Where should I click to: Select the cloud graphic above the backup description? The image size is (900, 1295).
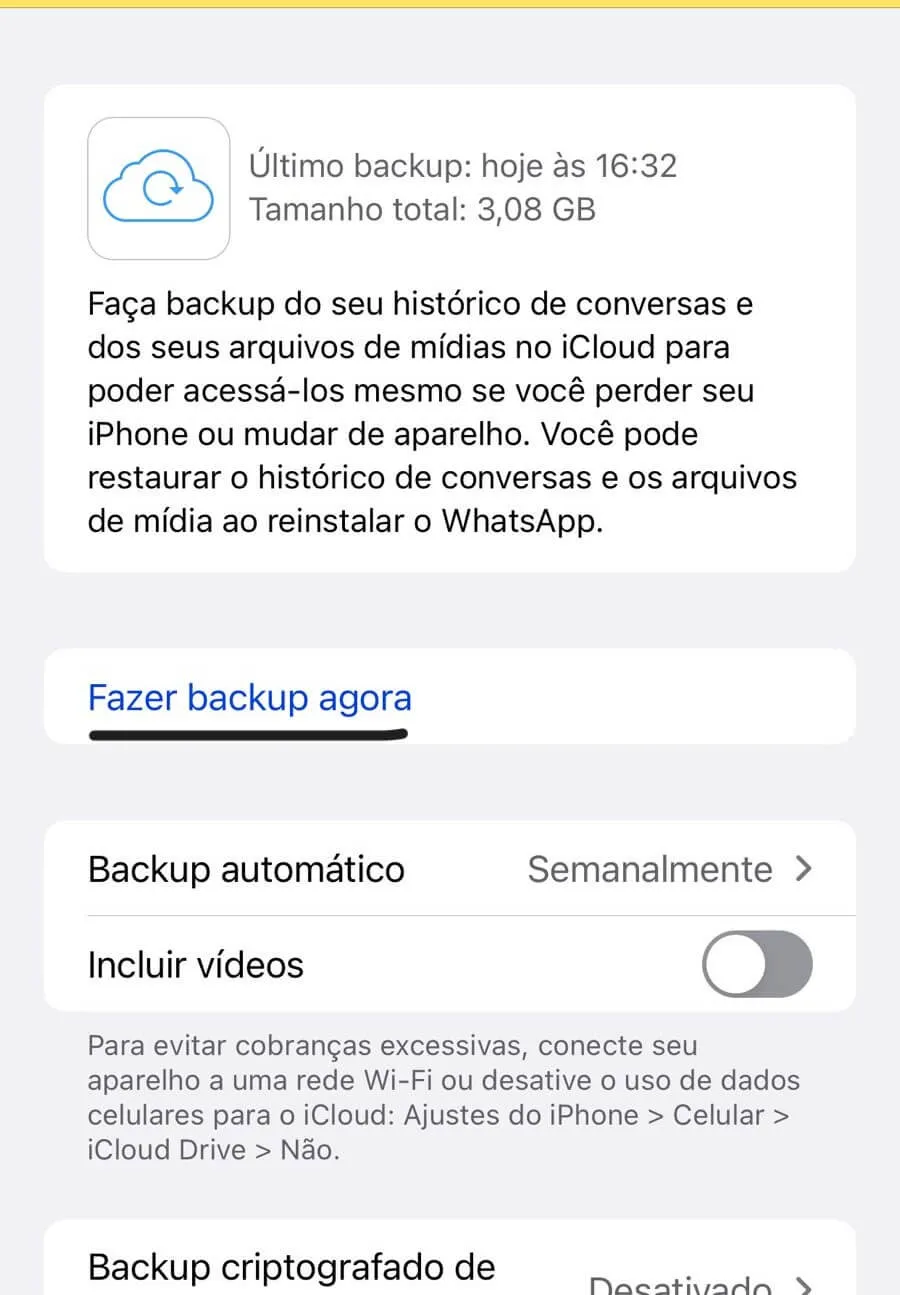(158, 188)
